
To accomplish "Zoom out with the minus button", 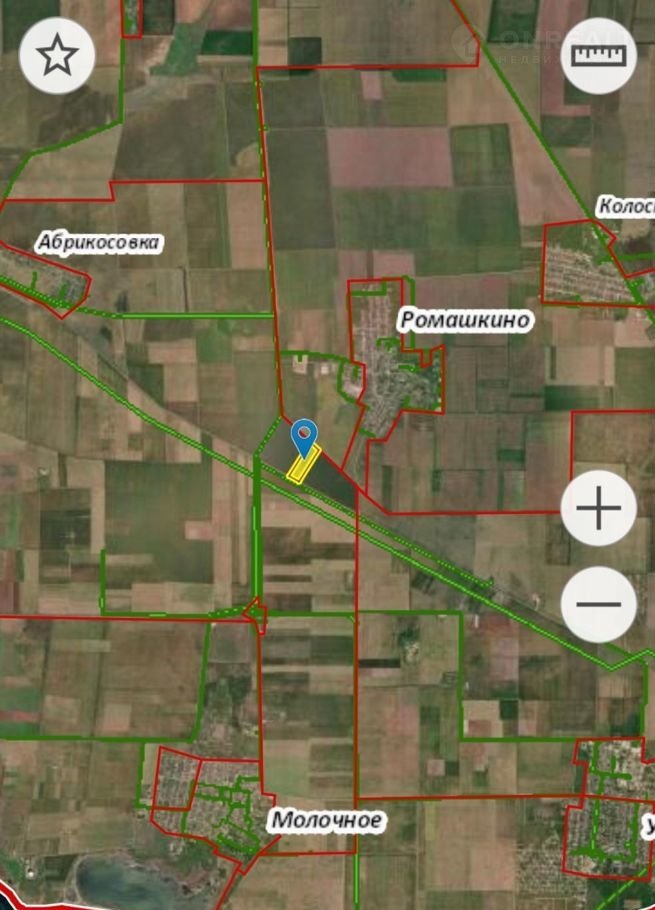I will tap(598, 604).
